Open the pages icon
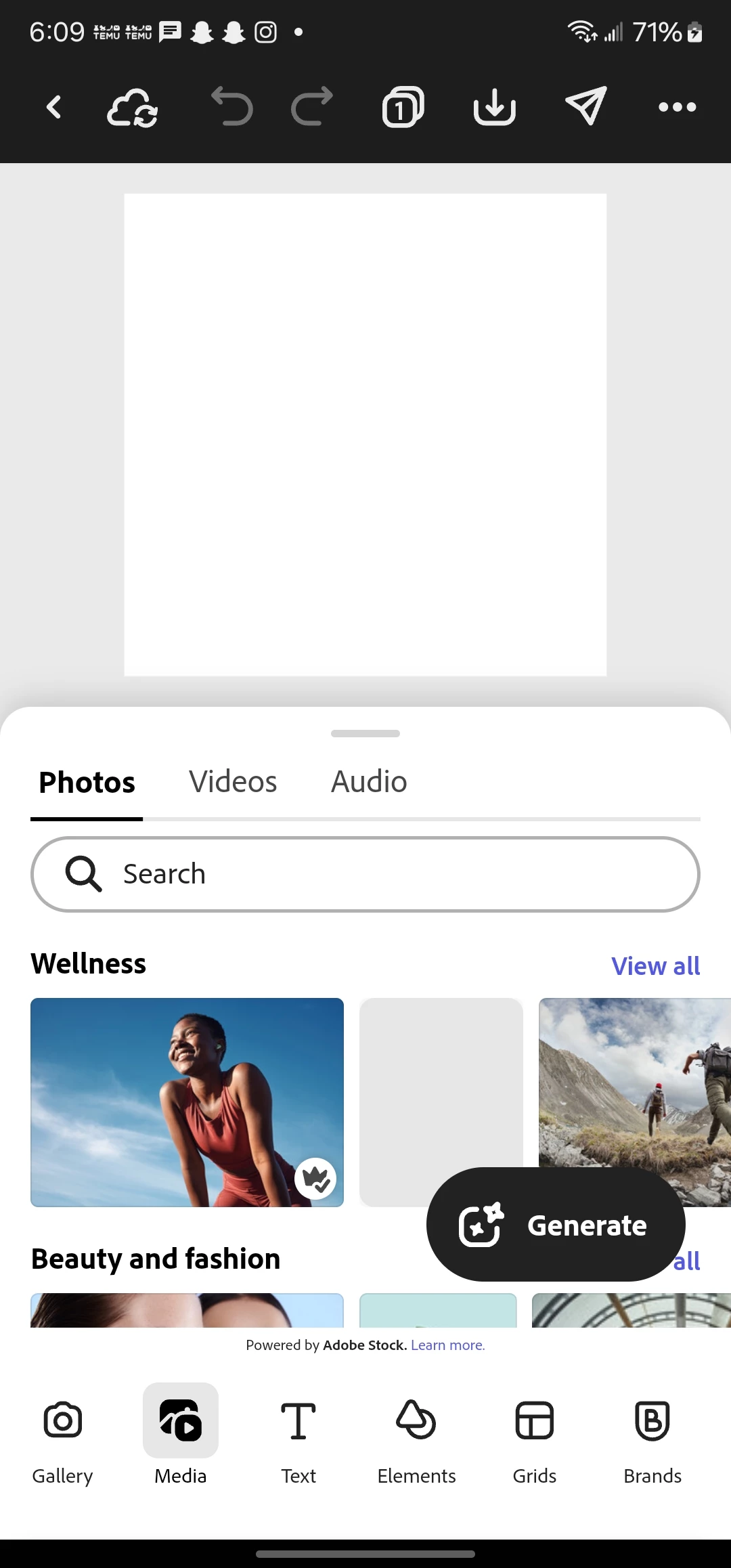The height and width of the screenshot is (1568, 731). pos(403,107)
